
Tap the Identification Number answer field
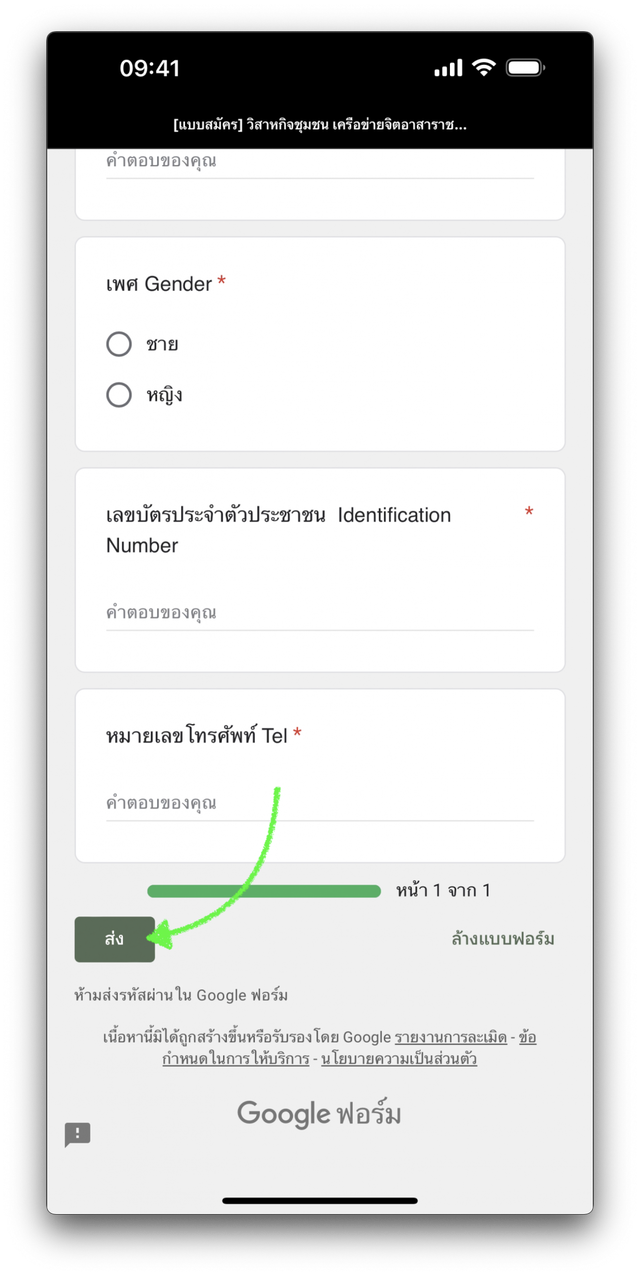320,613
